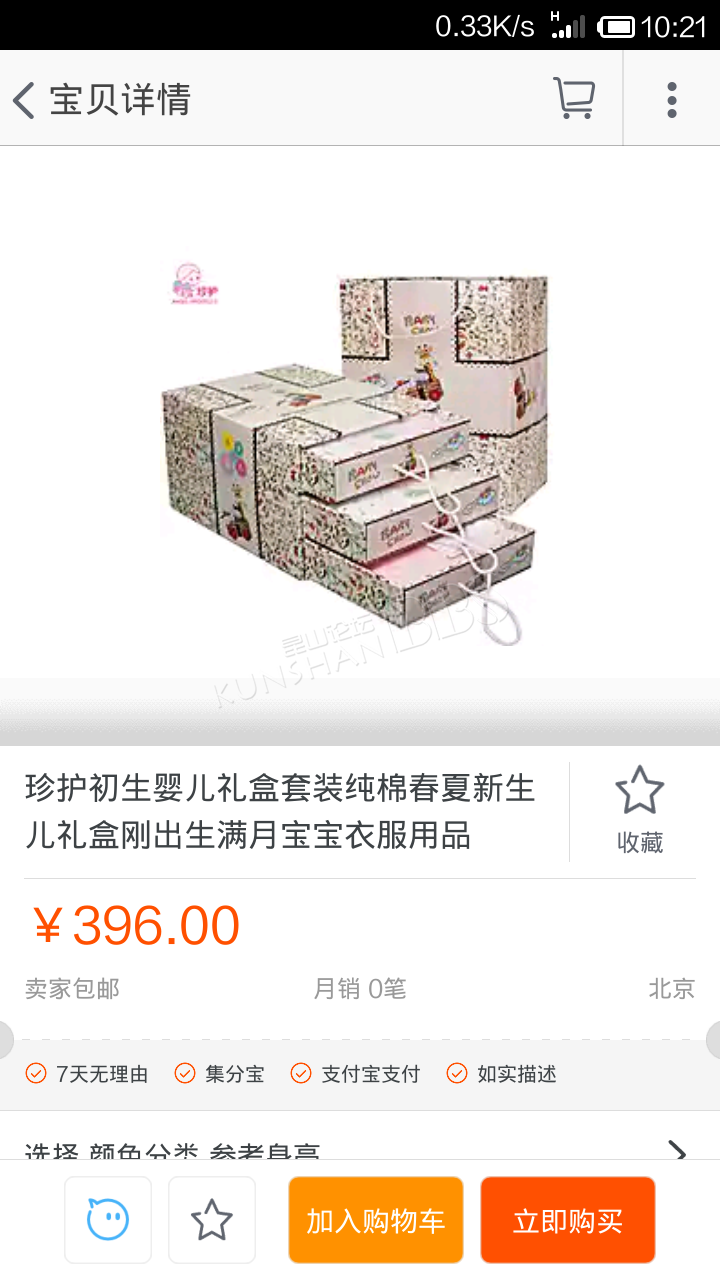Open the shopping cart icon
Image resolution: width=720 pixels, height=1280 pixels.
pos(574,98)
